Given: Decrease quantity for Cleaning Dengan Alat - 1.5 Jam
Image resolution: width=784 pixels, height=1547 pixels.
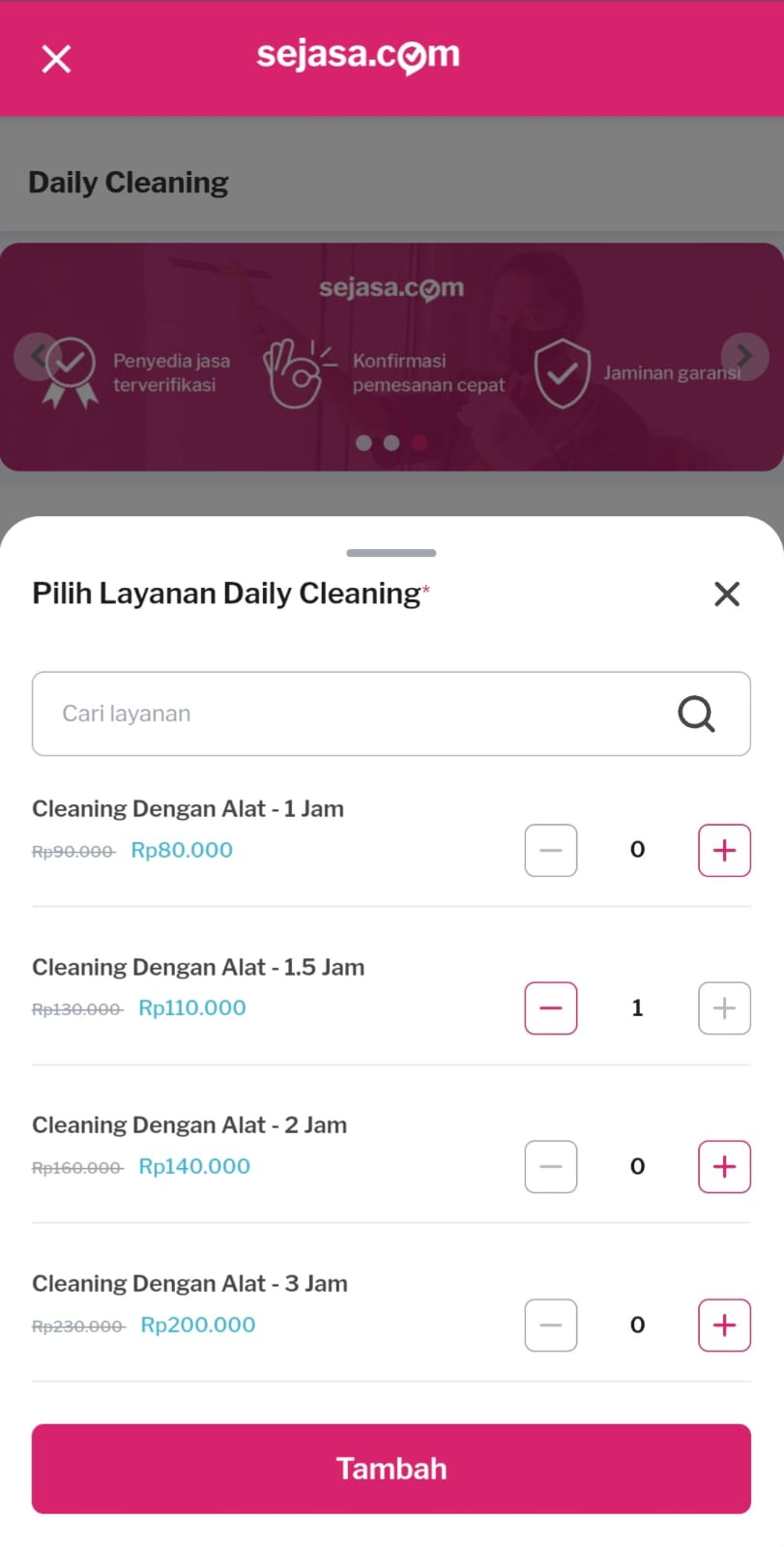Looking at the screenshot, I should (550, 1007).
